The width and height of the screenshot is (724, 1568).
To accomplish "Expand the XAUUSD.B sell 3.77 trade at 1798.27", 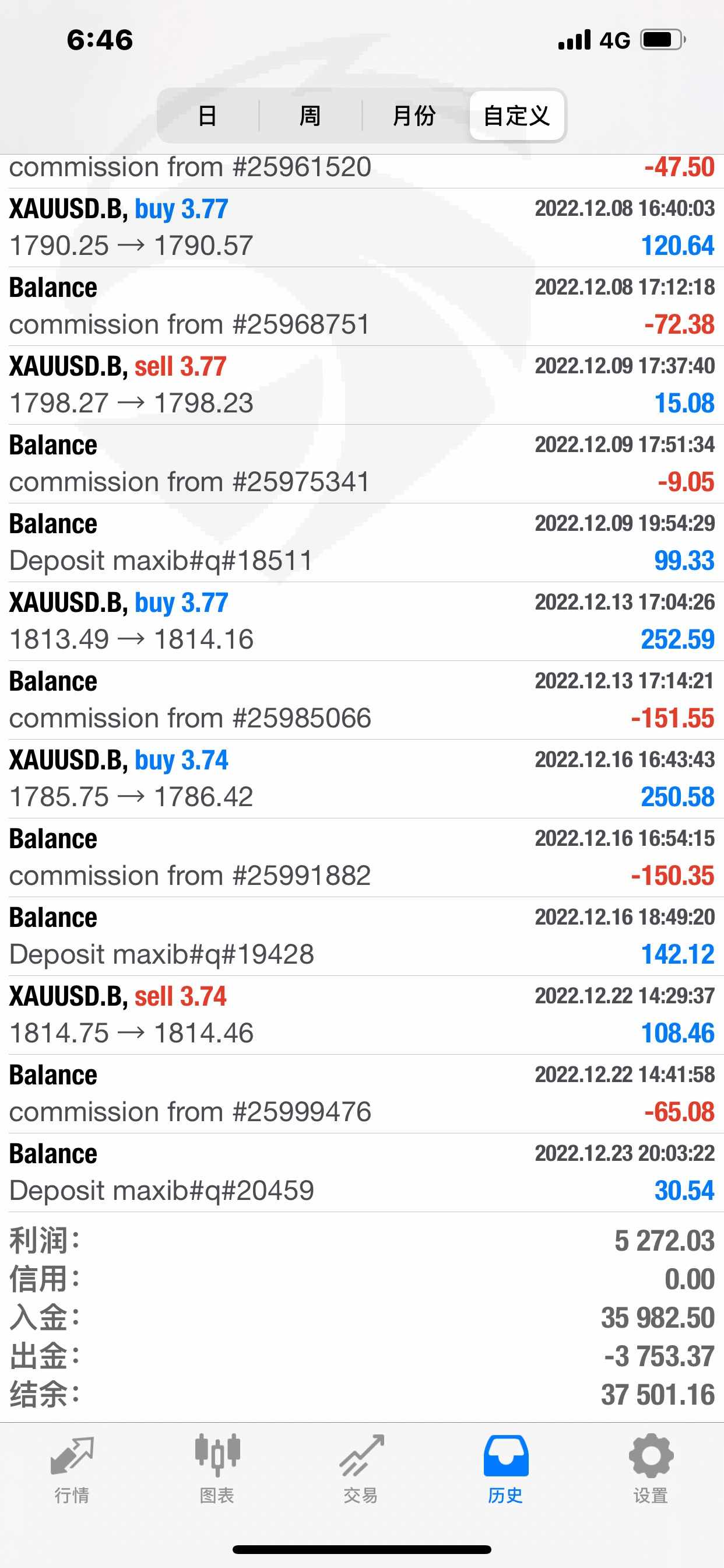I will [x=362, y=386].
